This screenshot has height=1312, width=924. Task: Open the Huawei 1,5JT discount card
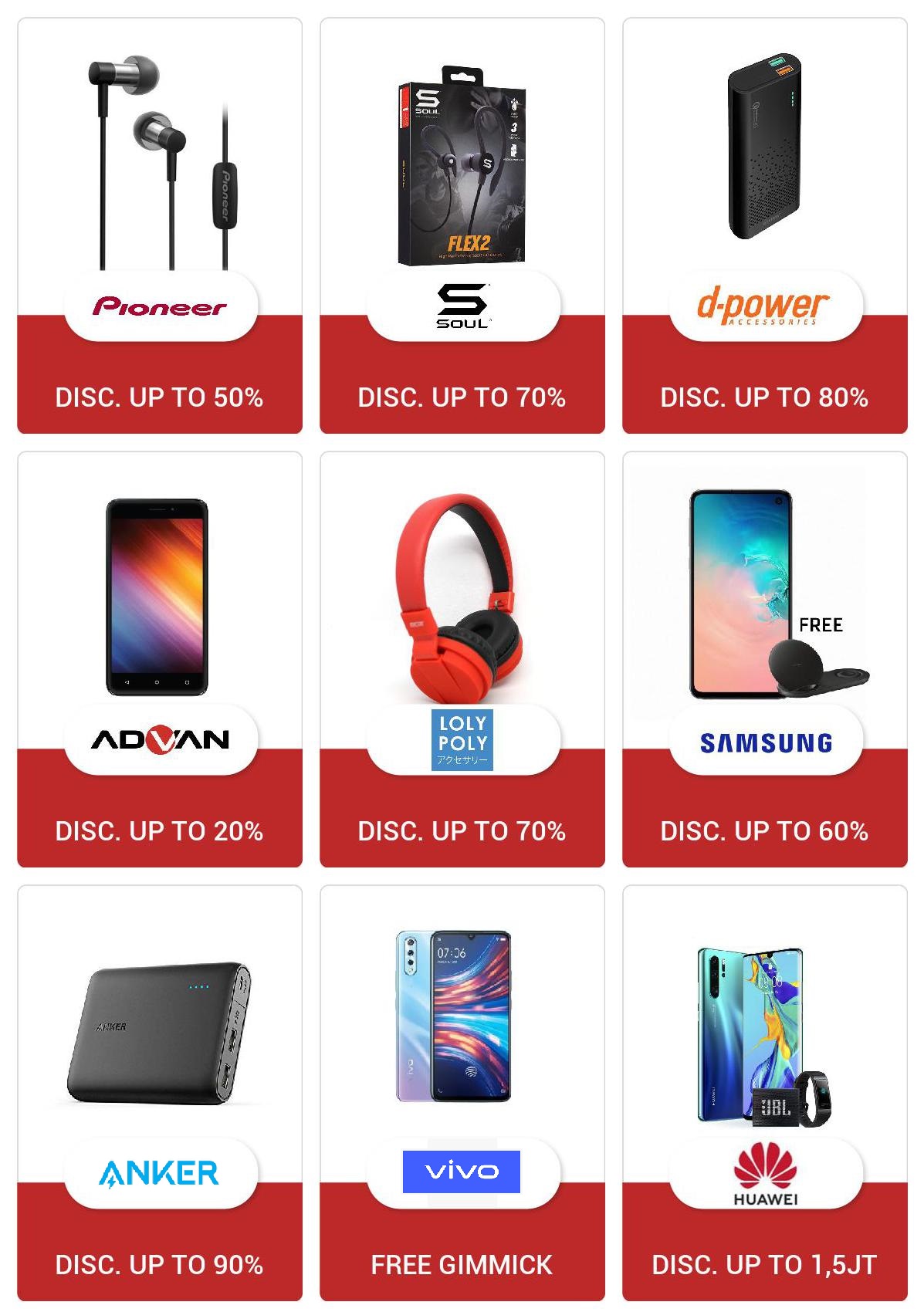coord(764,1093)
